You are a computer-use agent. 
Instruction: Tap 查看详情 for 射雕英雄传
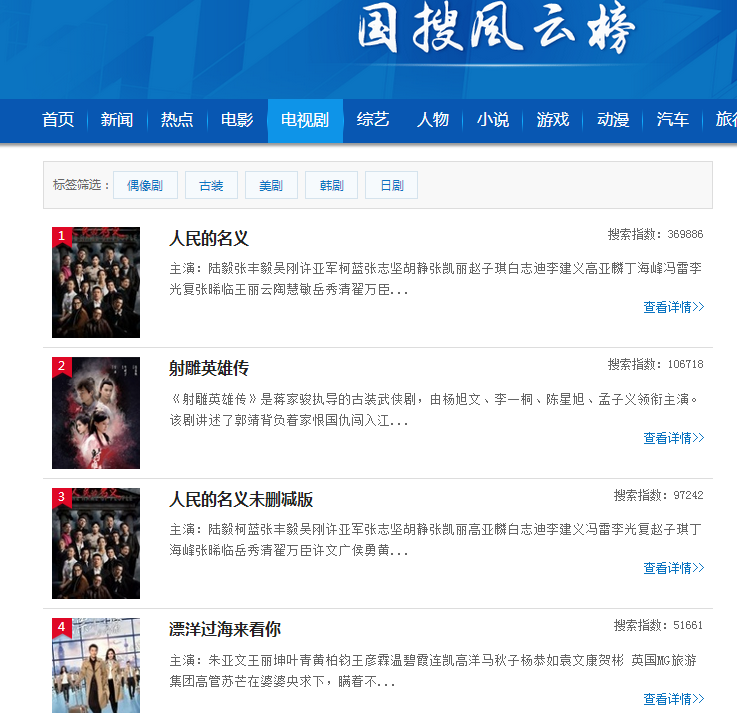click(673, 438)
